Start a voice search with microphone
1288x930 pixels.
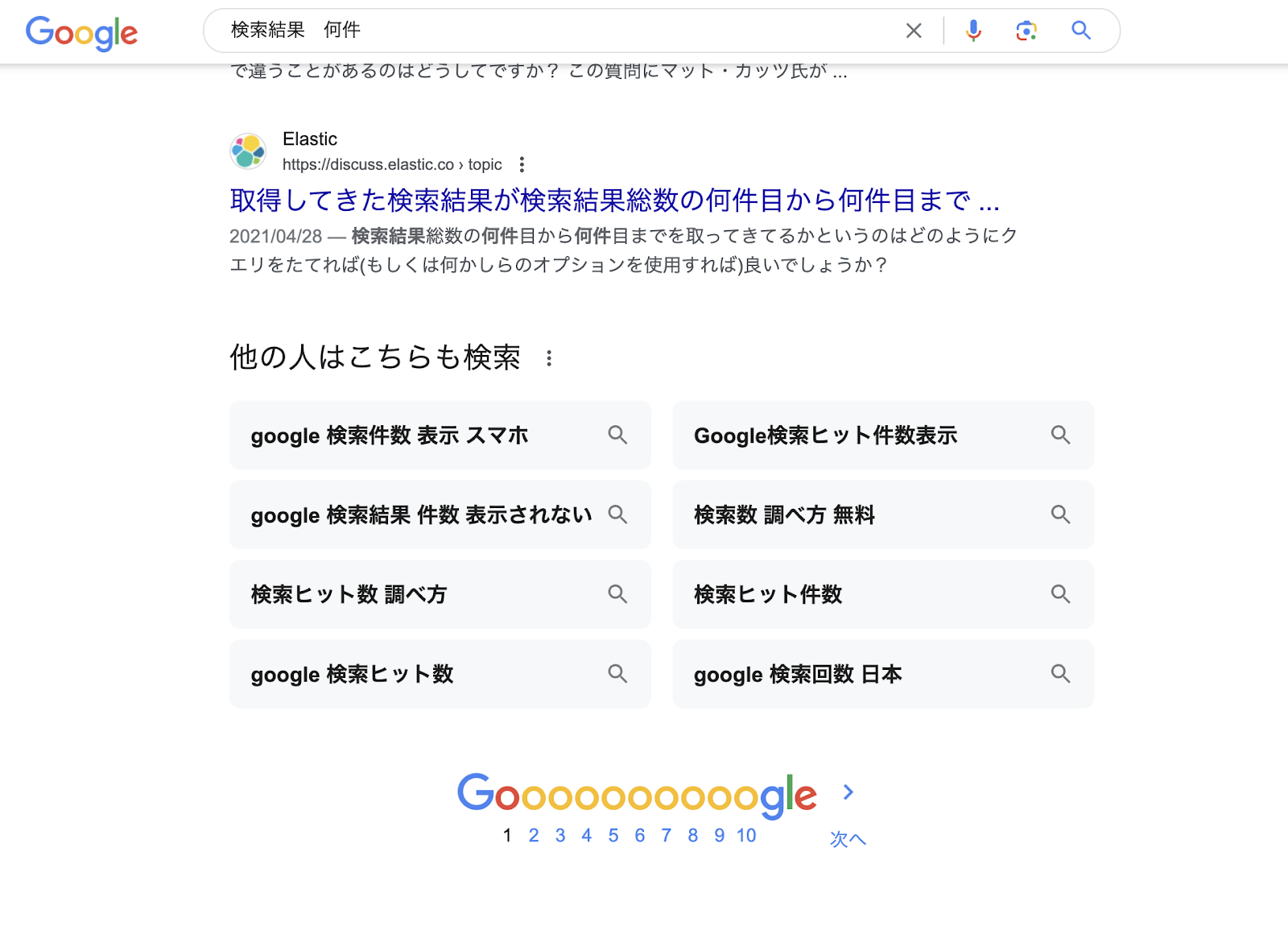coord(973,31)
